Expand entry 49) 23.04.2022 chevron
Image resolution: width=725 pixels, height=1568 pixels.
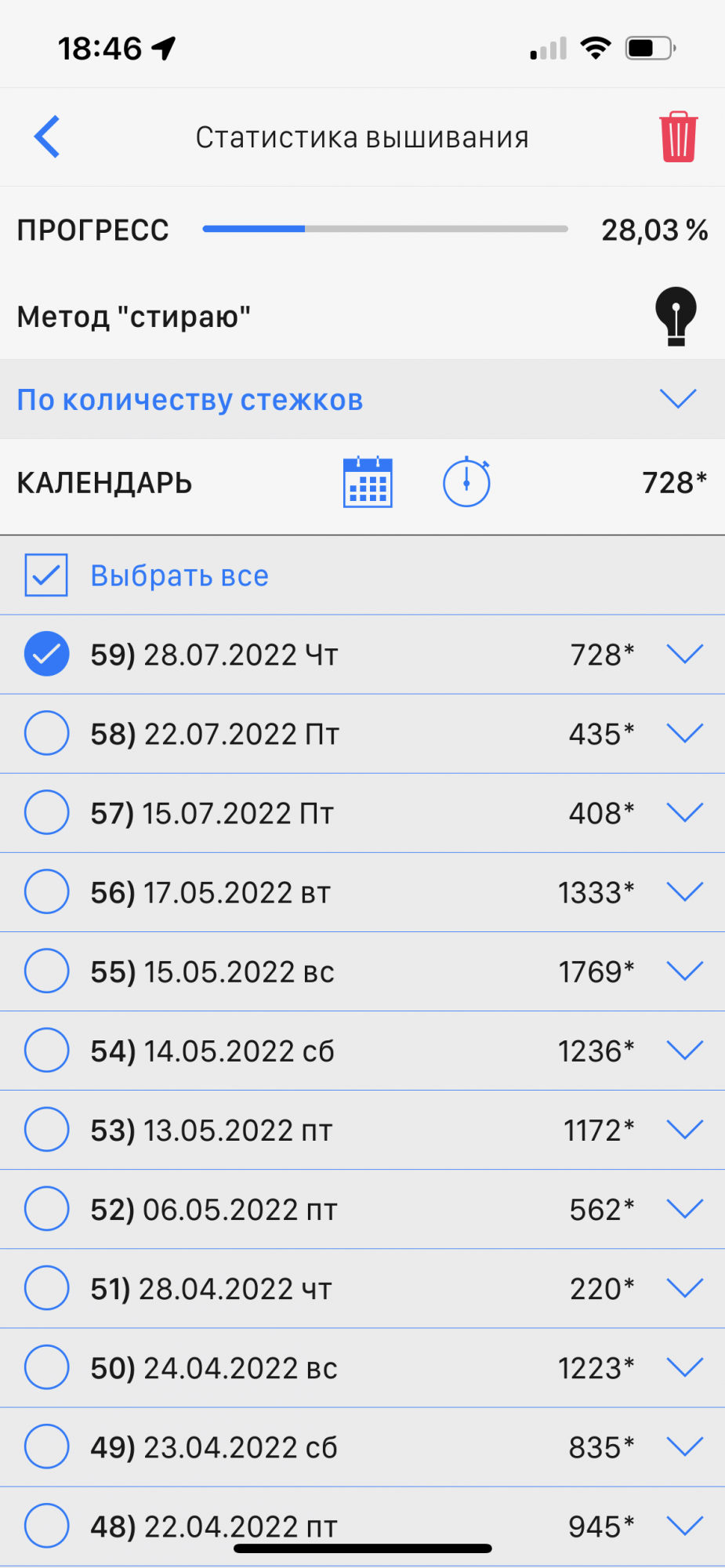point(684,1446)
